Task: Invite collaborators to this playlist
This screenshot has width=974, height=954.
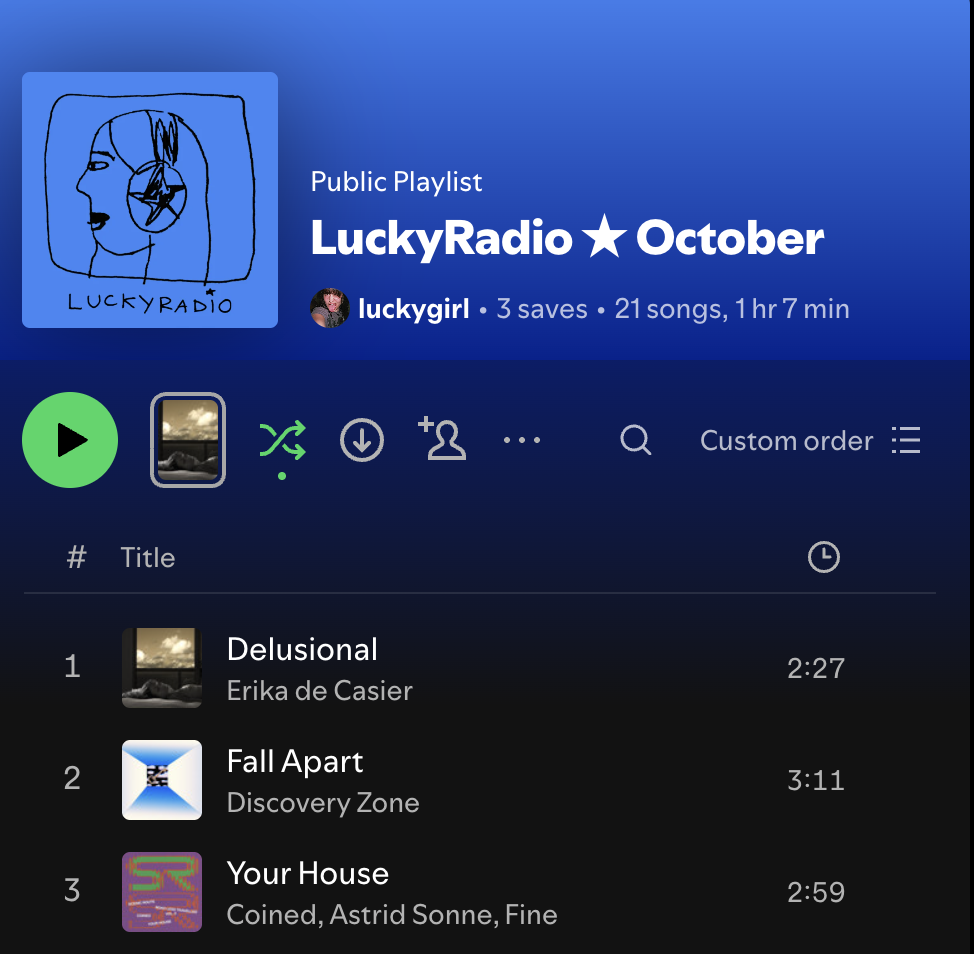Action: (442, 440)
